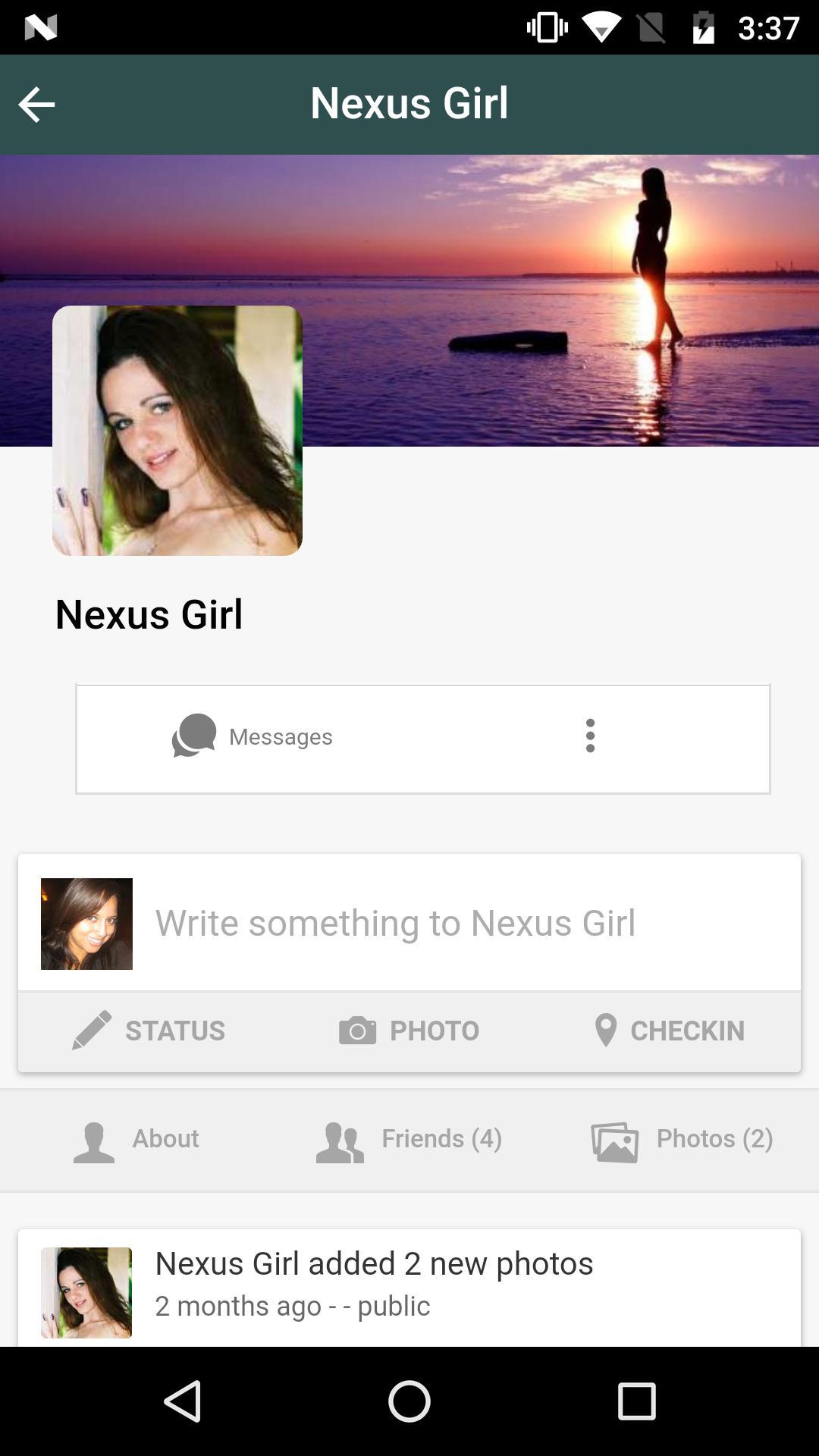Choose the STATUS post option
819x1456 pixels.
[149, 1031]
